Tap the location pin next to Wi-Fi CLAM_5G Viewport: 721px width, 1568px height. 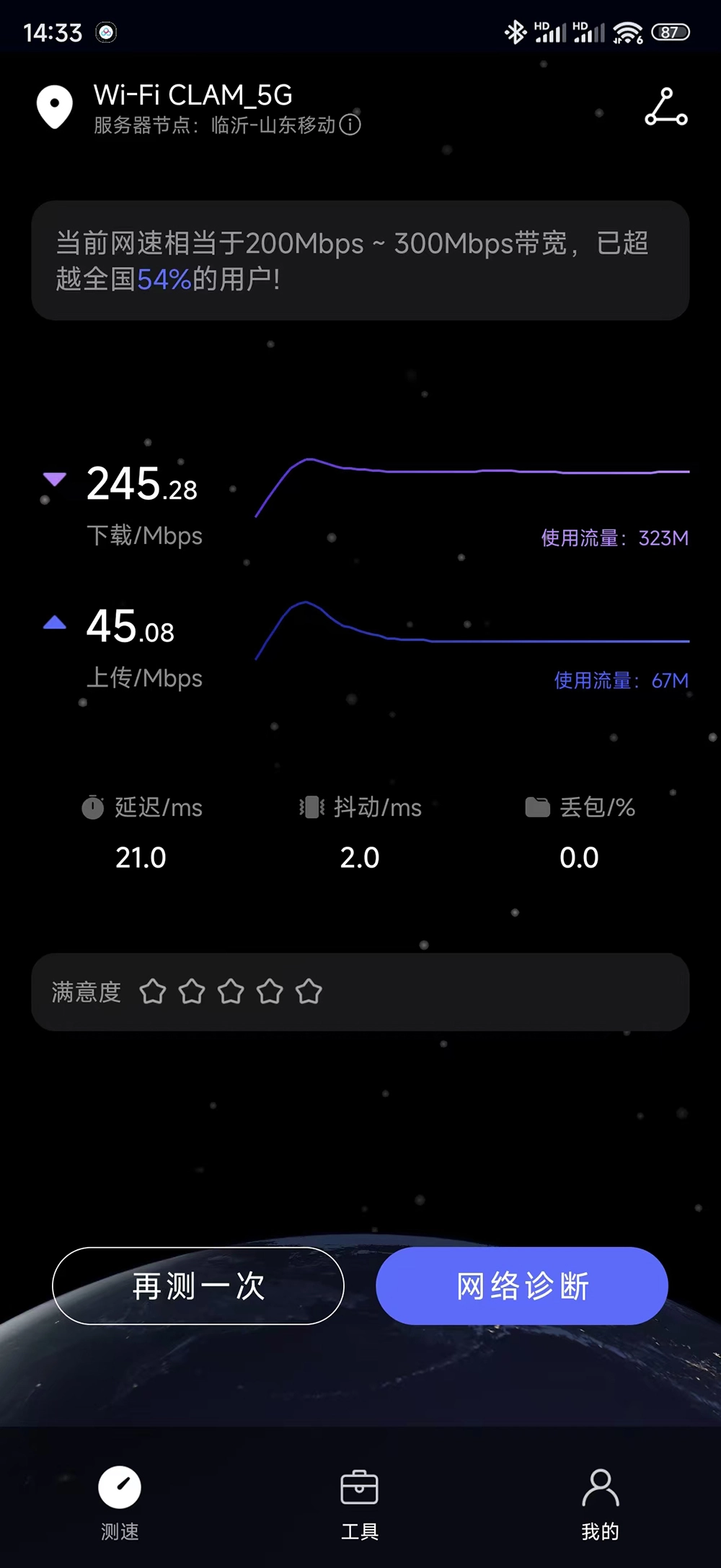pos(55,107)
